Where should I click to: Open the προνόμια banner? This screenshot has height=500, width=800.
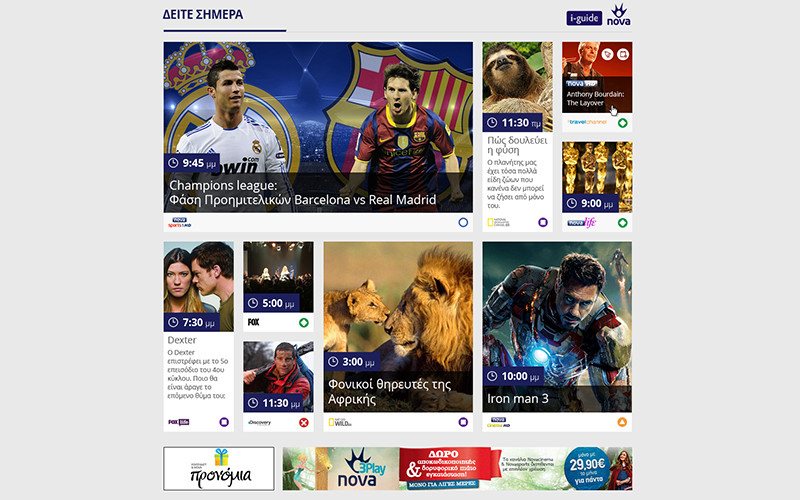click(x=219, y=468)
